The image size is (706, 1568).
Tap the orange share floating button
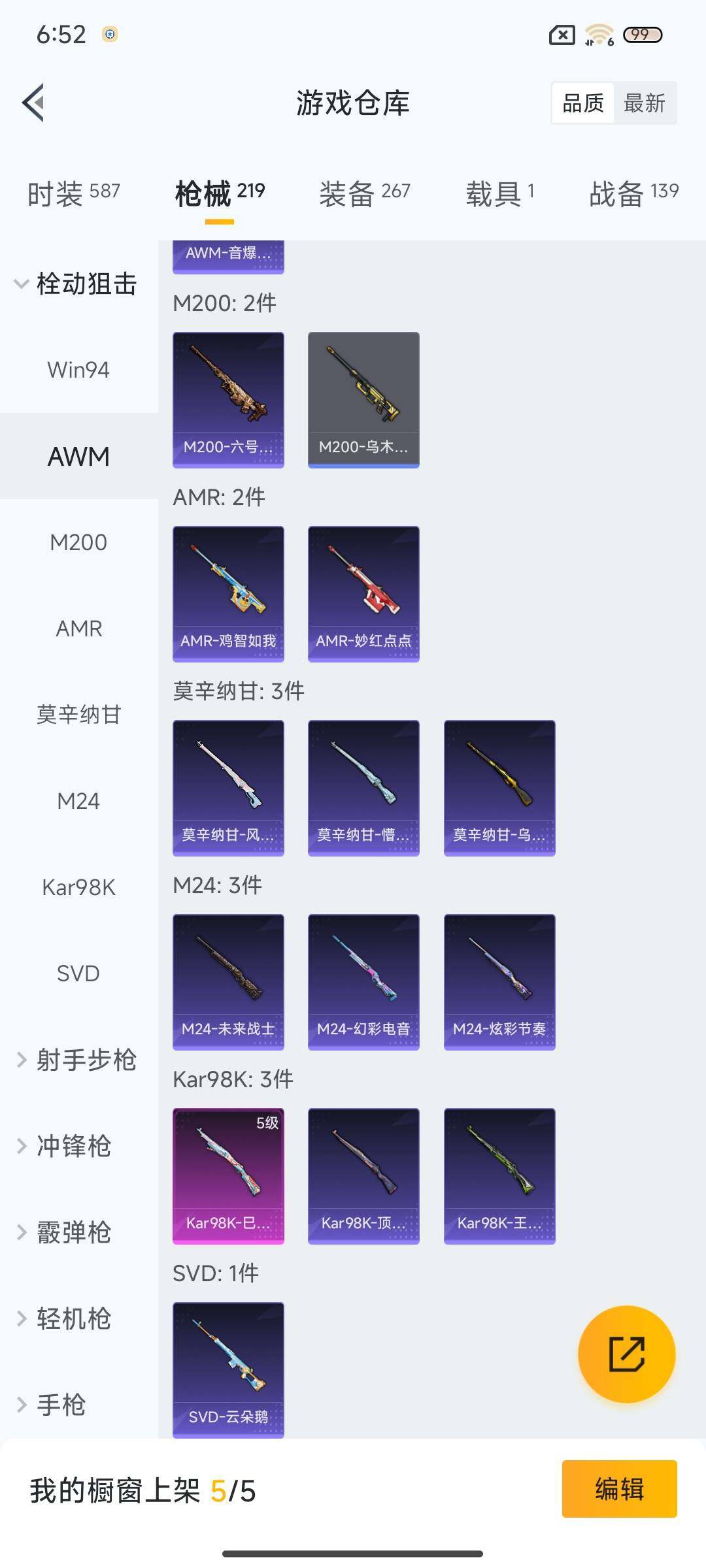626,1354
